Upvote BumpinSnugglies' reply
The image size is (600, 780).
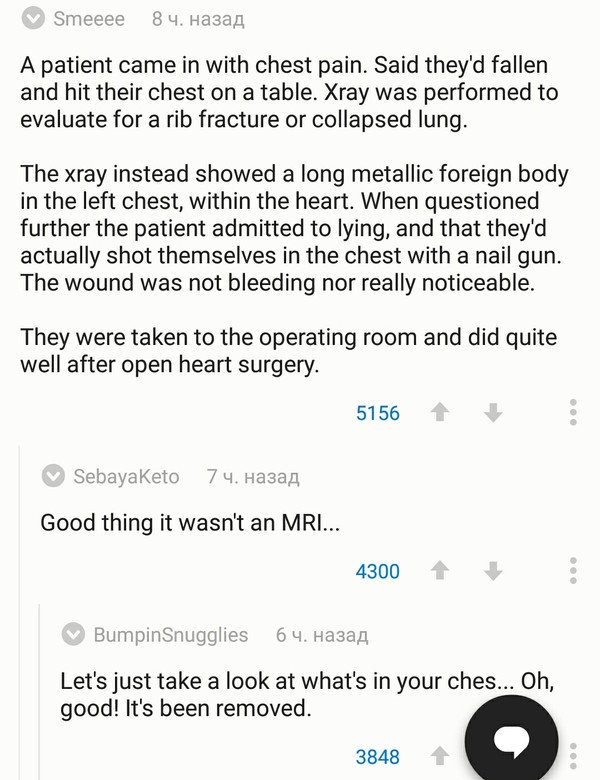pyautogui.click(x=438, y=756)
